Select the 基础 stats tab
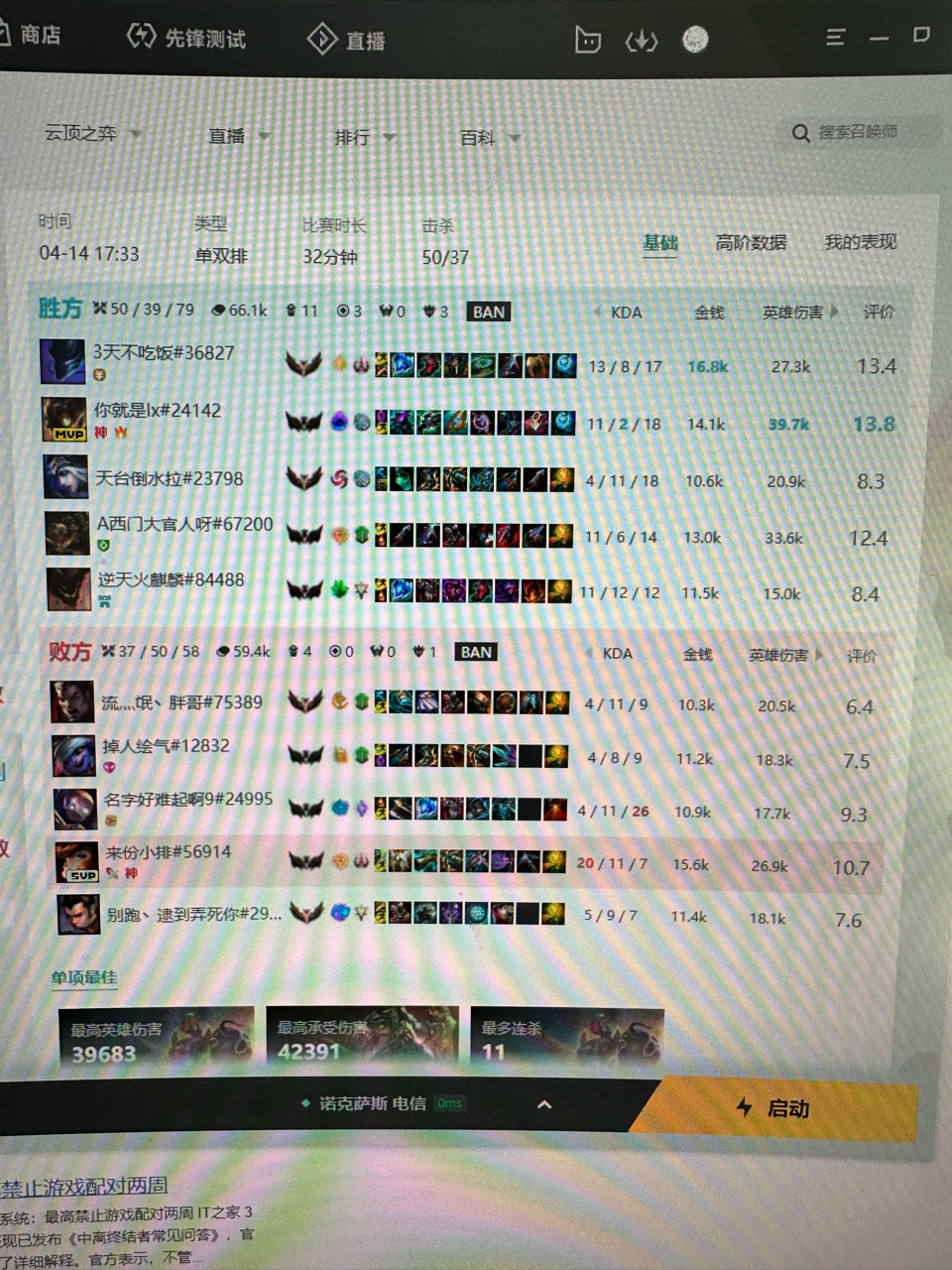This screenshot has height=1270, width=952. [660, 242]
